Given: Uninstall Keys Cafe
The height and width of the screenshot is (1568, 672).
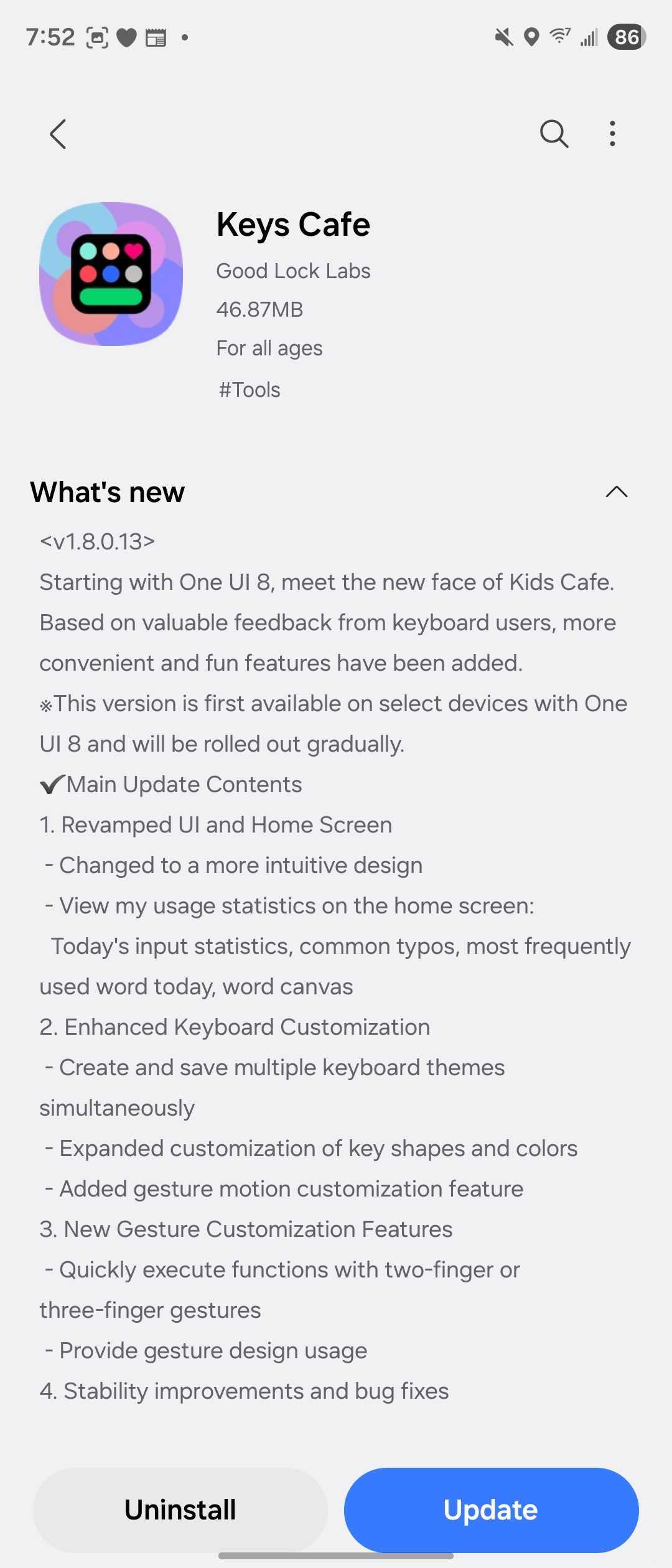Looking at the screenshot, I should coord(180,1509).
